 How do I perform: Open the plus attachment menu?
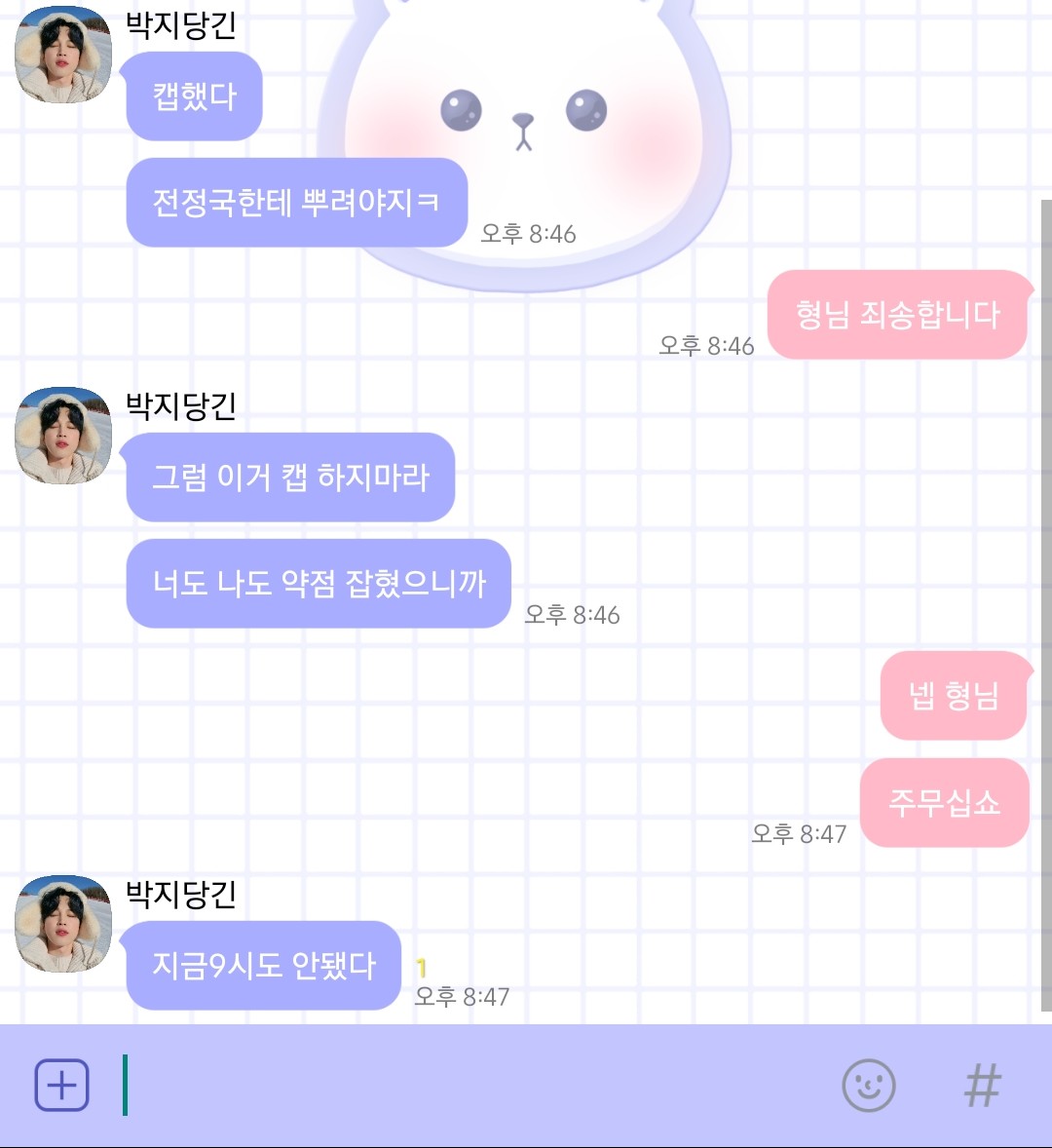(61, 1086)
